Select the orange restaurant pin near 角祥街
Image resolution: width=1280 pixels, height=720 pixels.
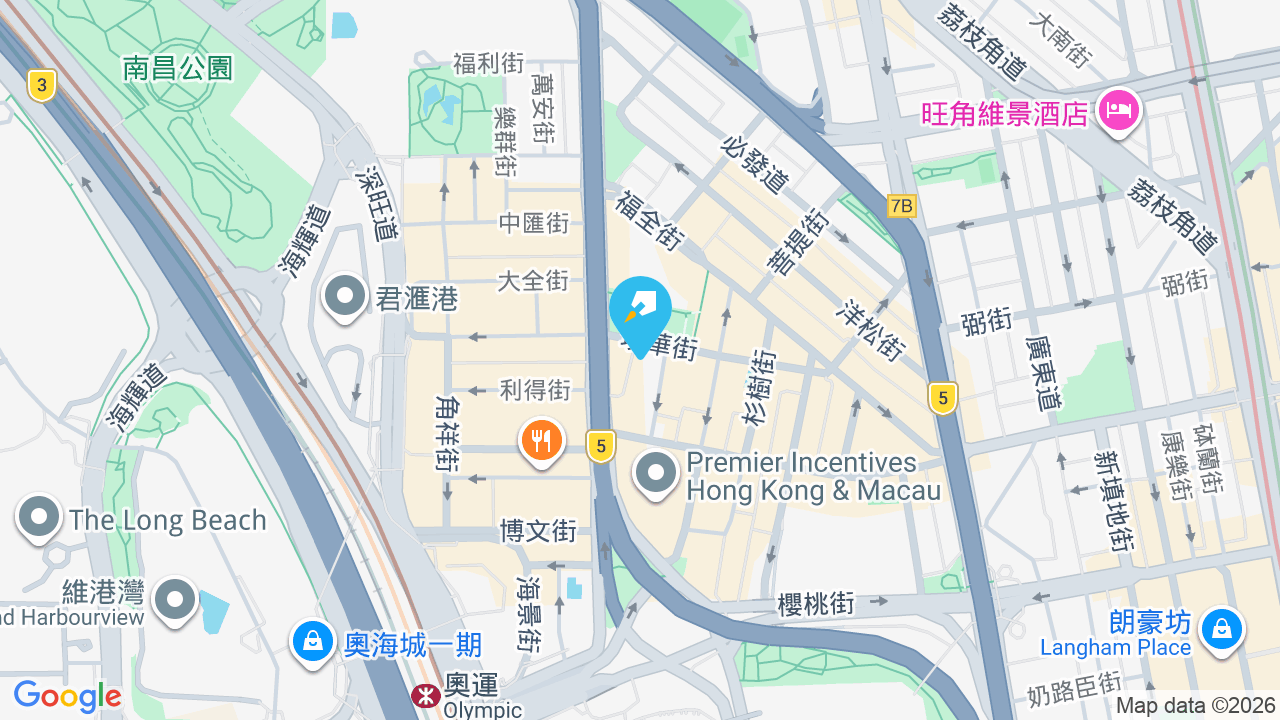541,440
